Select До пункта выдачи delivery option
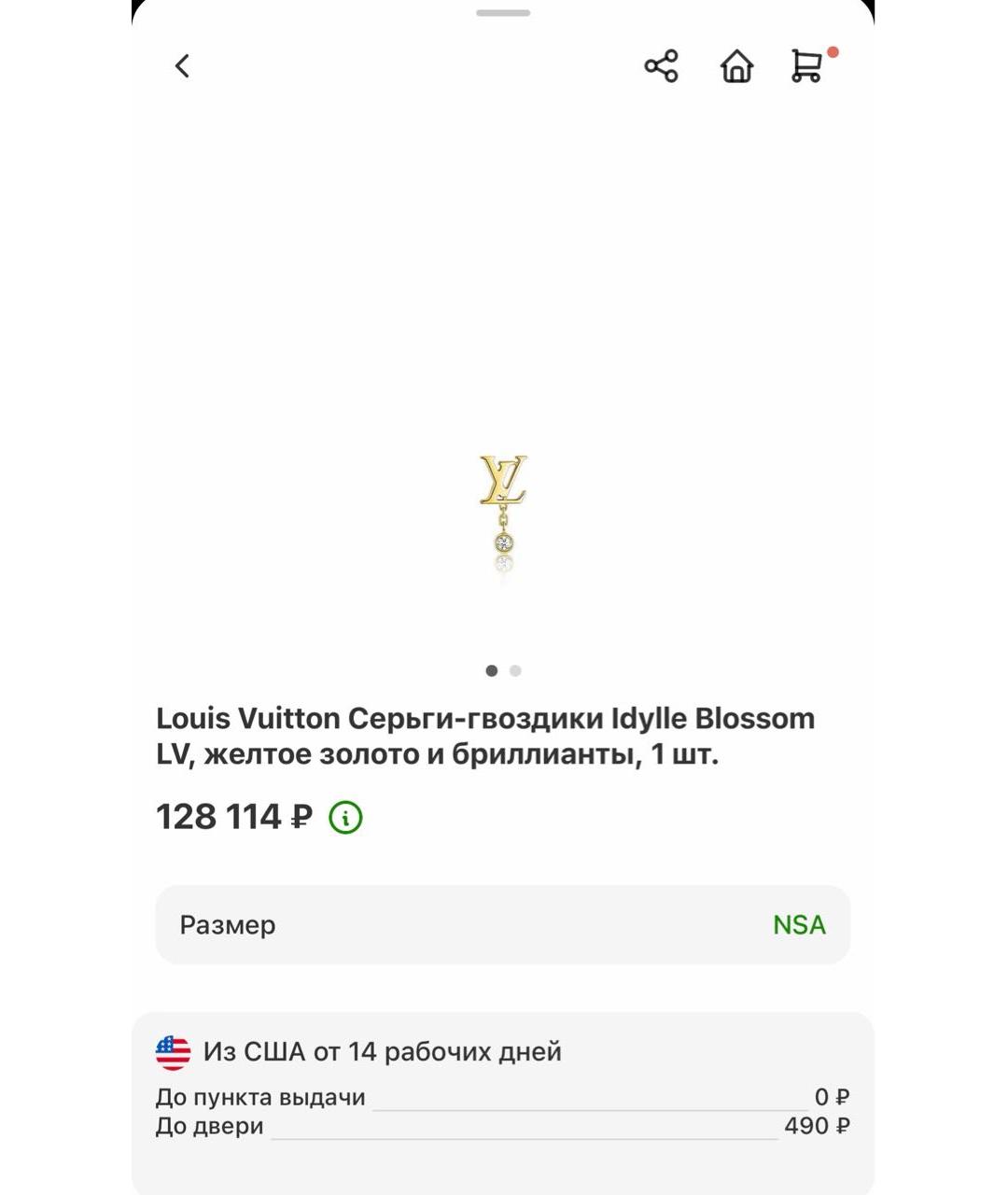Image resolution: width=1008 pixels, height=1195 pixels. click(260, 1097)
